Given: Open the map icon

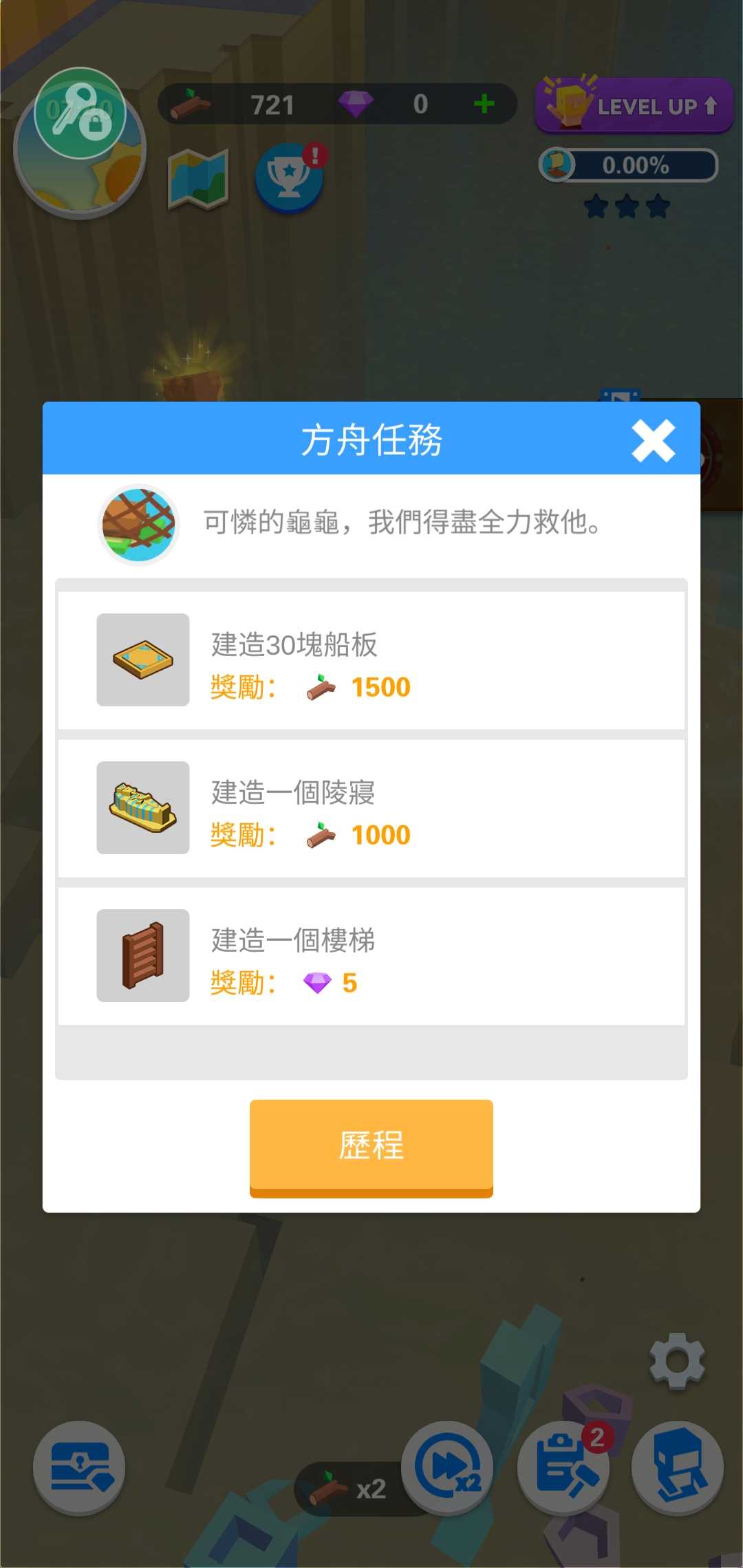Looking at the screenshot, I should pyautogui.click(x=197, y=179).
